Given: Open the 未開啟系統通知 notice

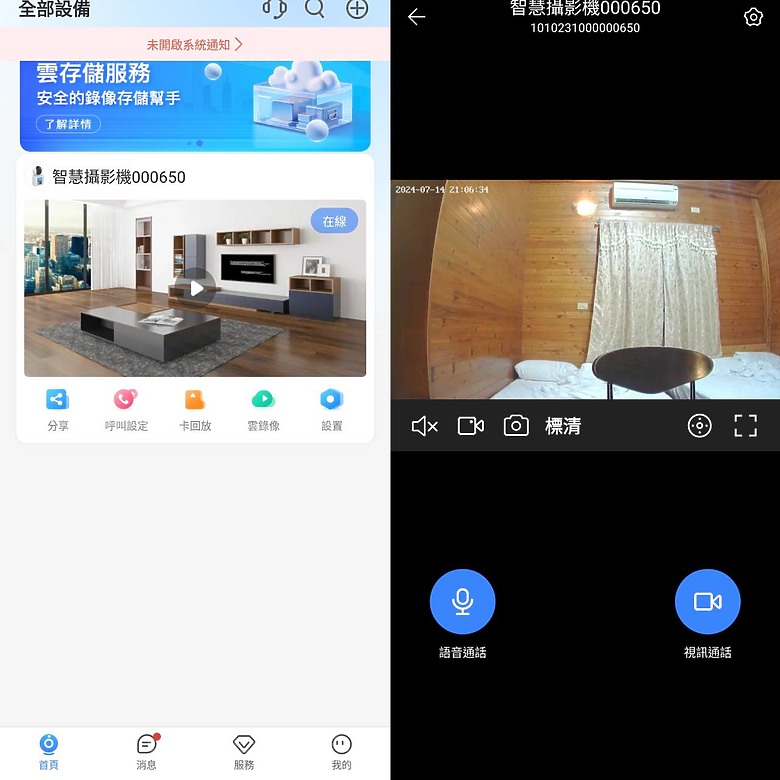Looking at the screenshot, I should [x=195, y=44].
